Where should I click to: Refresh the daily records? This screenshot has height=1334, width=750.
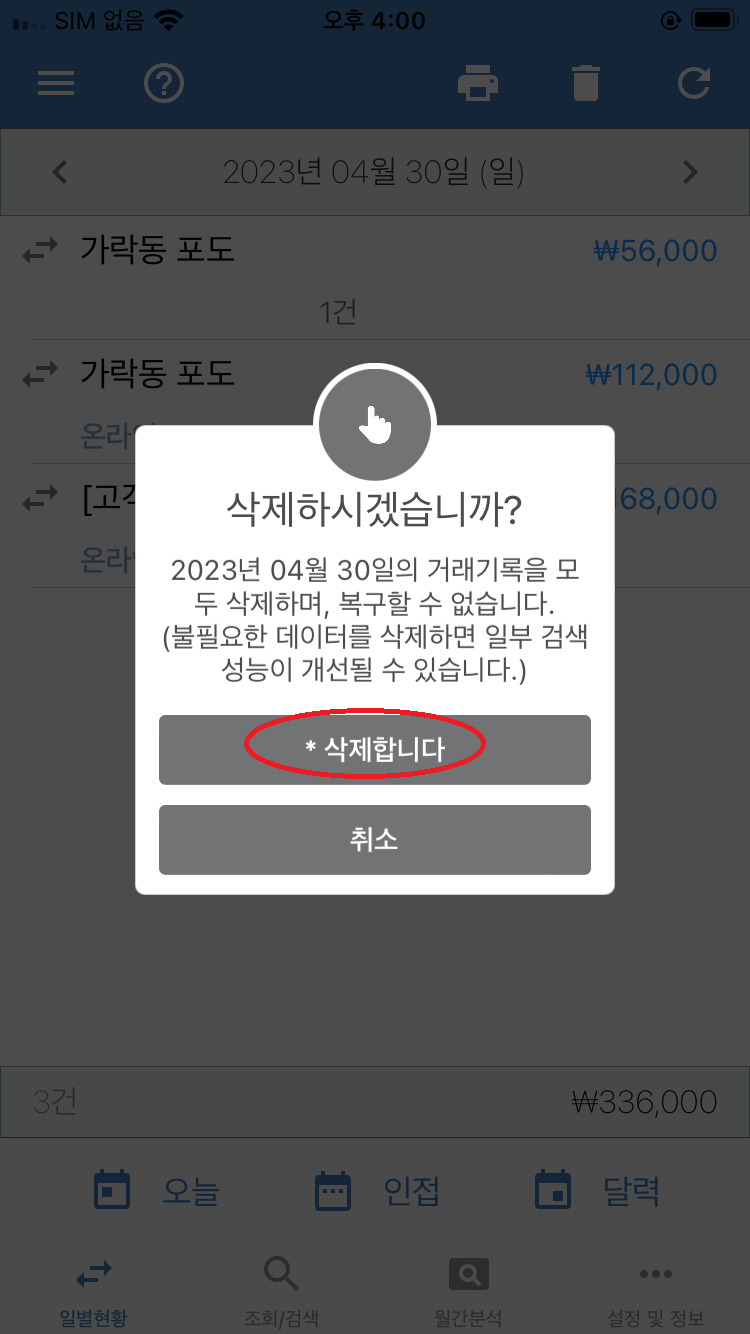[693, 83]
